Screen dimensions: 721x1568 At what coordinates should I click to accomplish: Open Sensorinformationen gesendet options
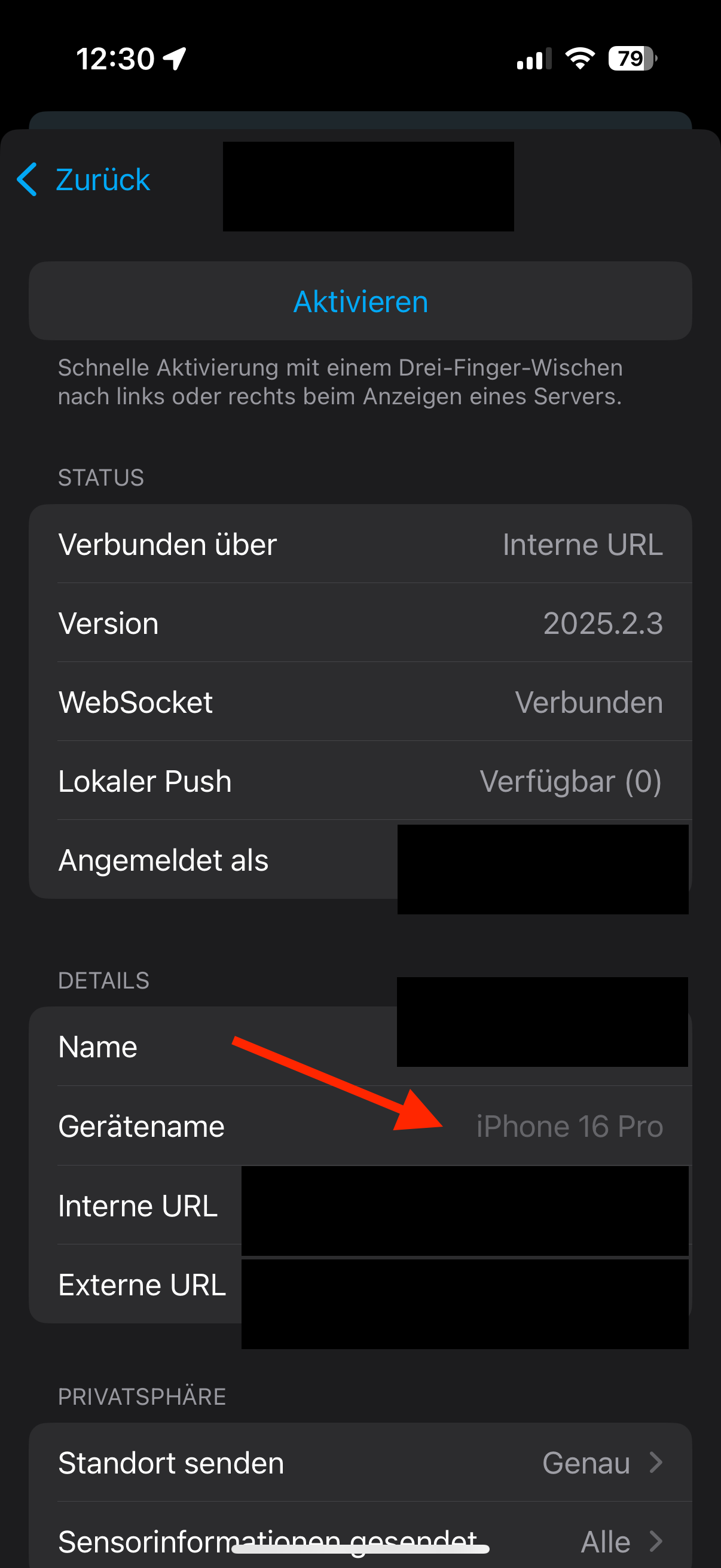360,1540
